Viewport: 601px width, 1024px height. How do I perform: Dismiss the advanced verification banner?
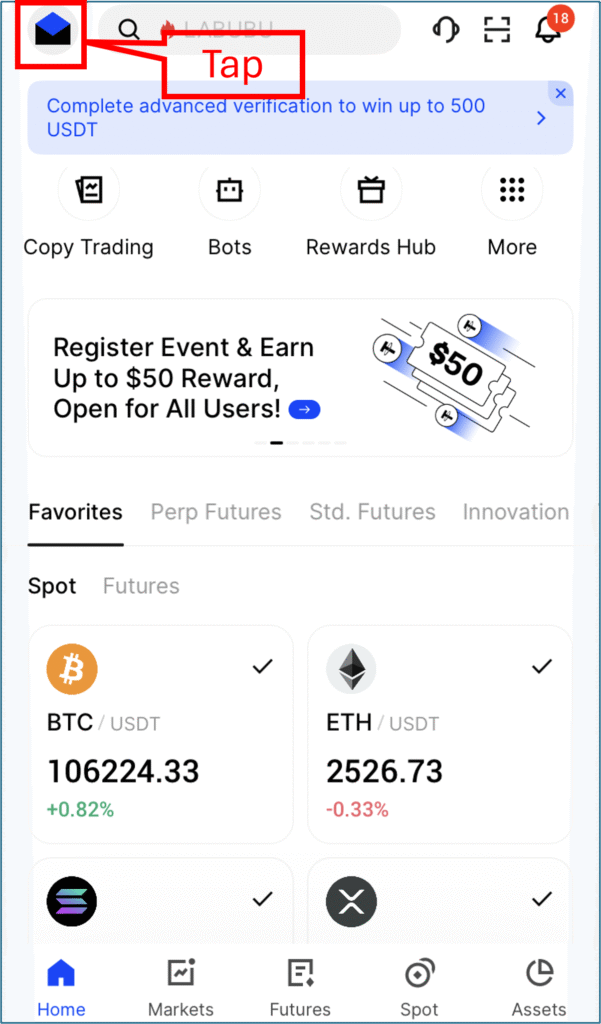(x=560, y=94)
